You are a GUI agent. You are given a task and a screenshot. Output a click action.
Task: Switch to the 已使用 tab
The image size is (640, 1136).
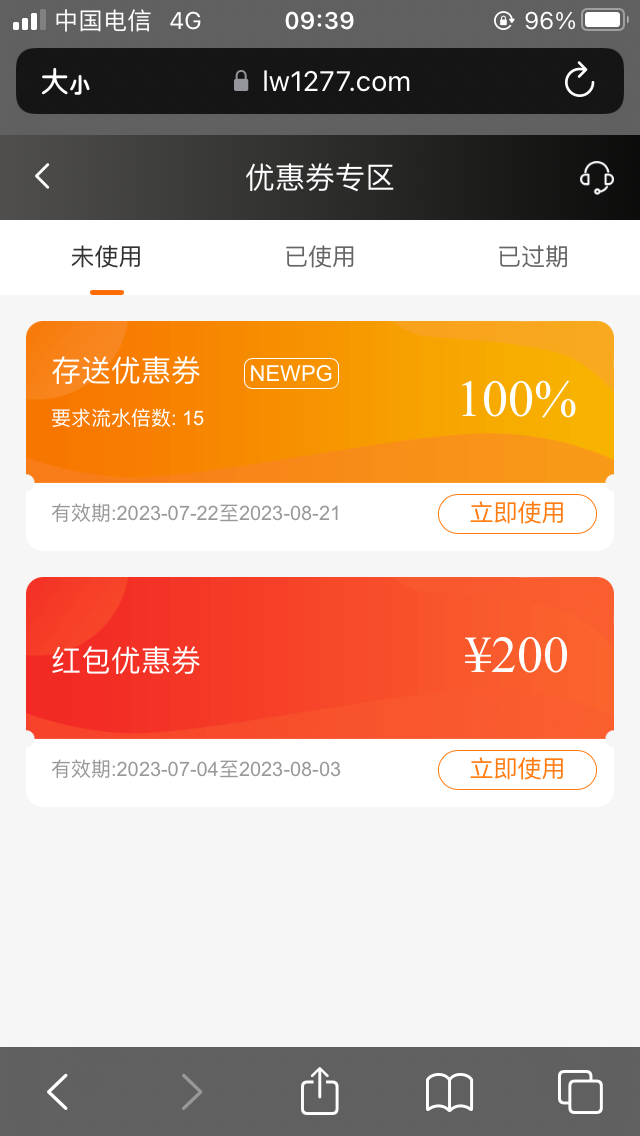[320, 257]
